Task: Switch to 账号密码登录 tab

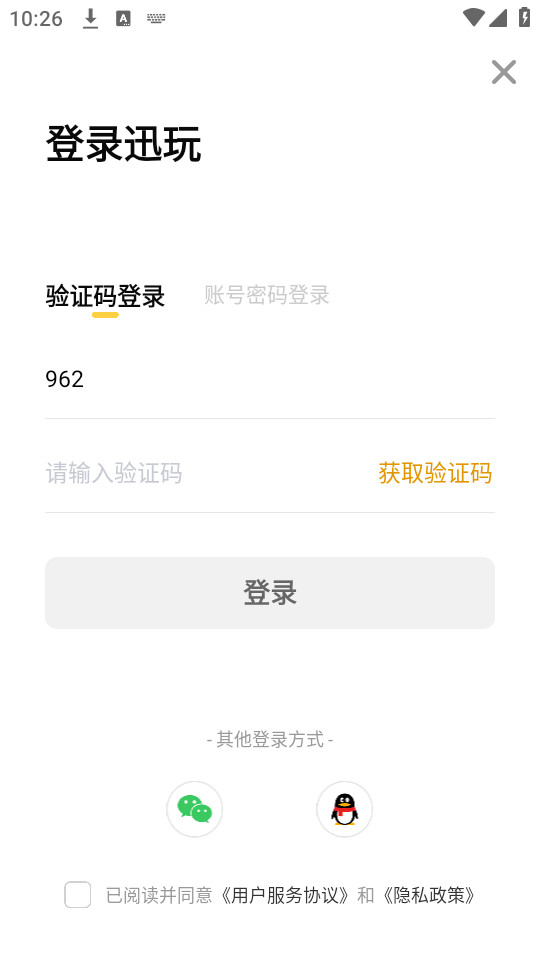Action: pos(267,295)
